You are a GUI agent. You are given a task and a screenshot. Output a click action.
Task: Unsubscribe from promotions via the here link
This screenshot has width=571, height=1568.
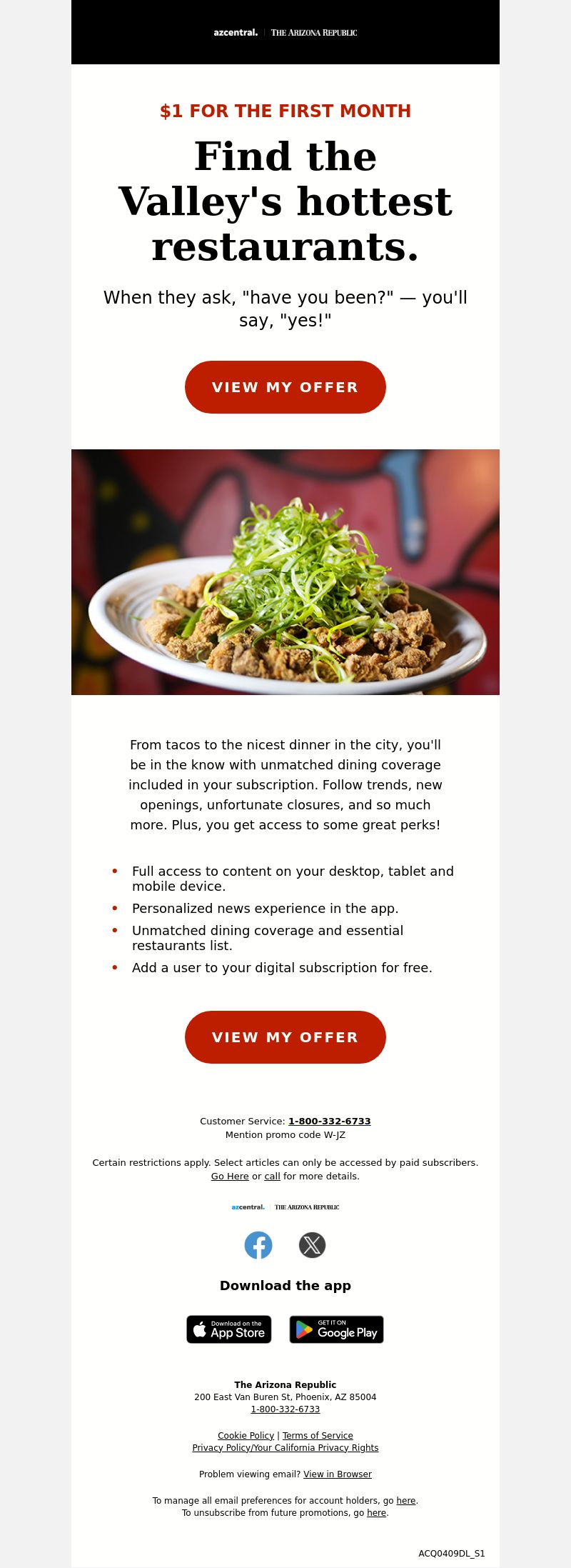pyautogui.click(x=376, y=1512)
